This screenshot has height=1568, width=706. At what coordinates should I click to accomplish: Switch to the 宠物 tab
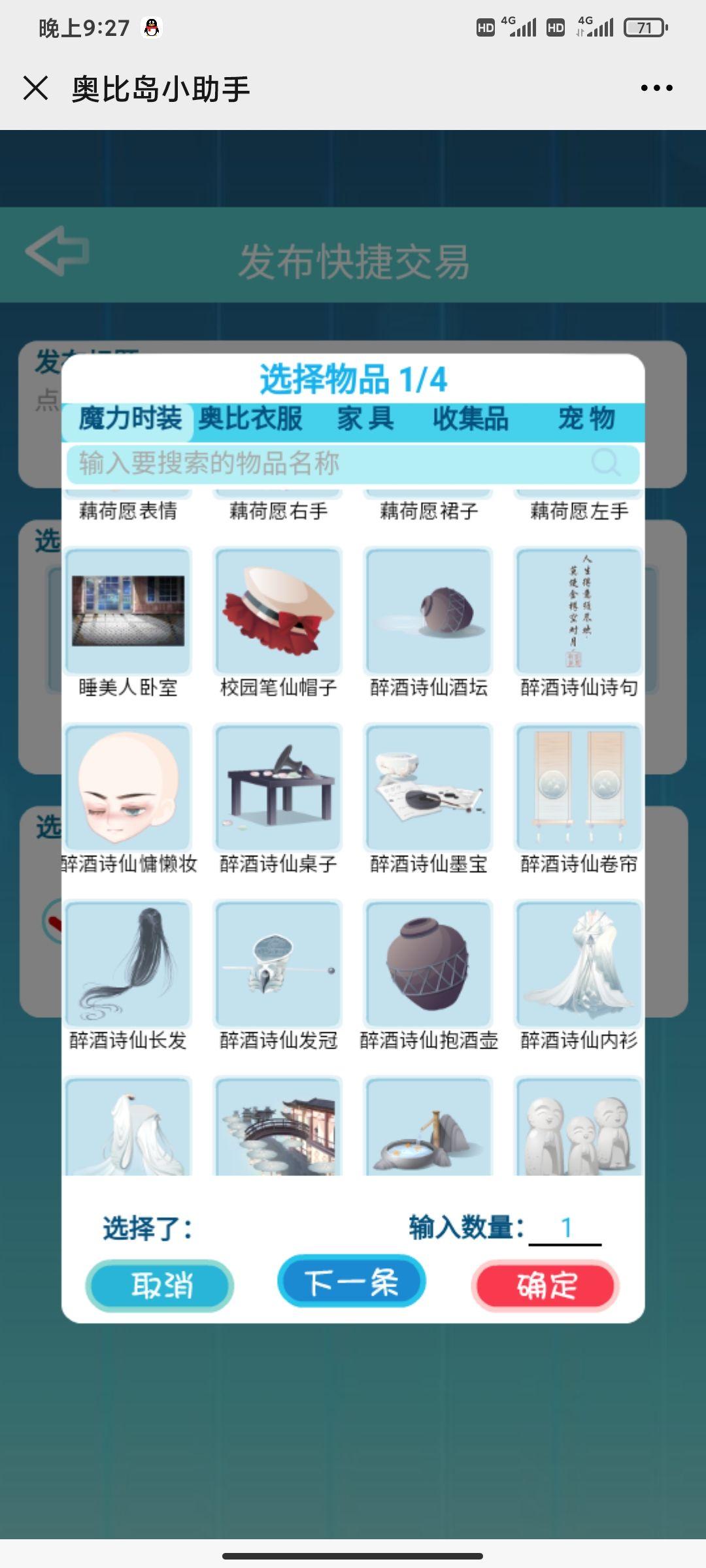click(586, 419)
